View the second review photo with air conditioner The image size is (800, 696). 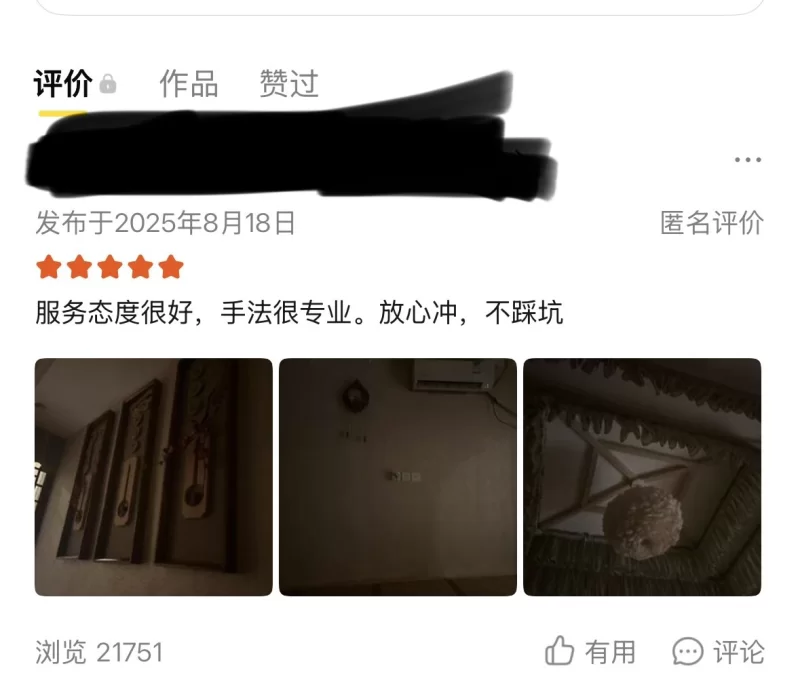coord(397,477)
